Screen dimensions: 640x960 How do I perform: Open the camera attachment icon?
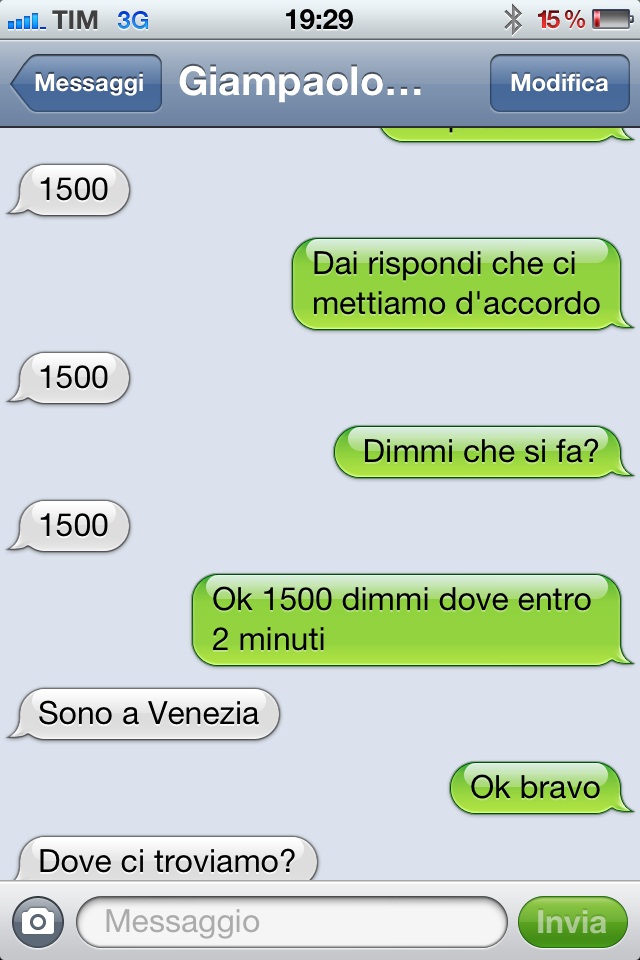coord(38,921)
